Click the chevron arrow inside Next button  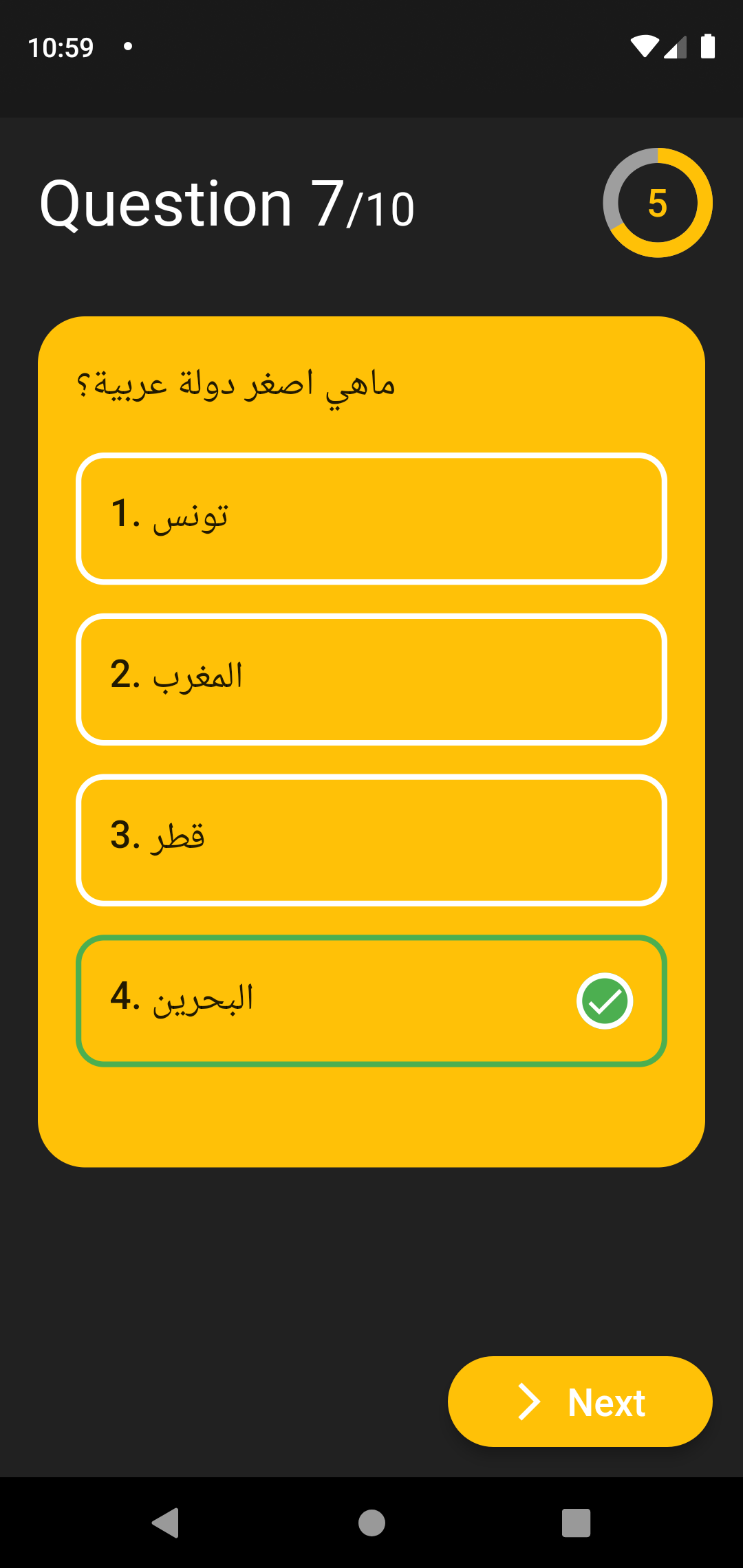(x=530, y=1402)
